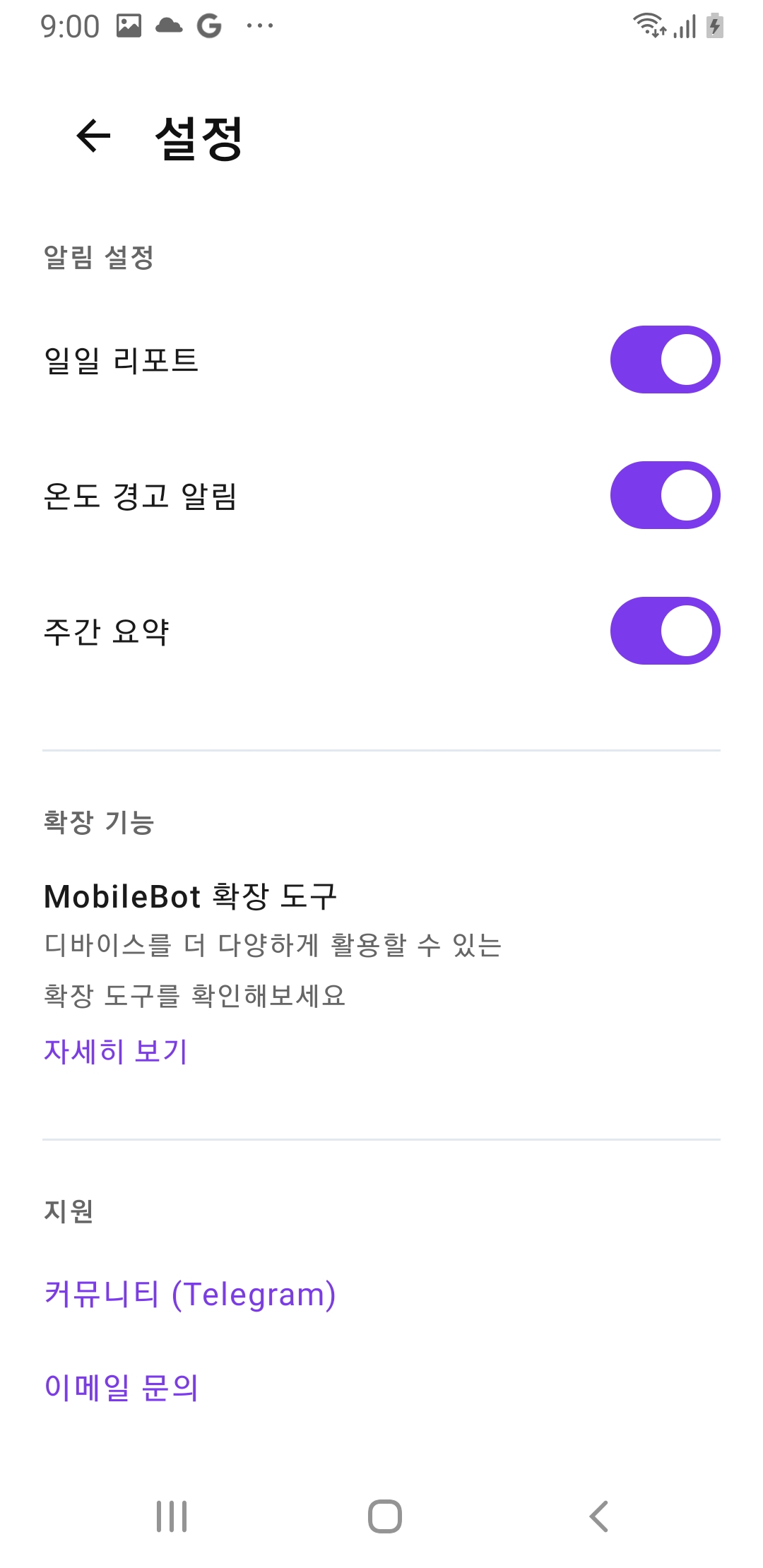Open 자세히 보기 for MobileBot tools
The width and height of the screenshot is (763, 1568).
(x=115, y=1050)
